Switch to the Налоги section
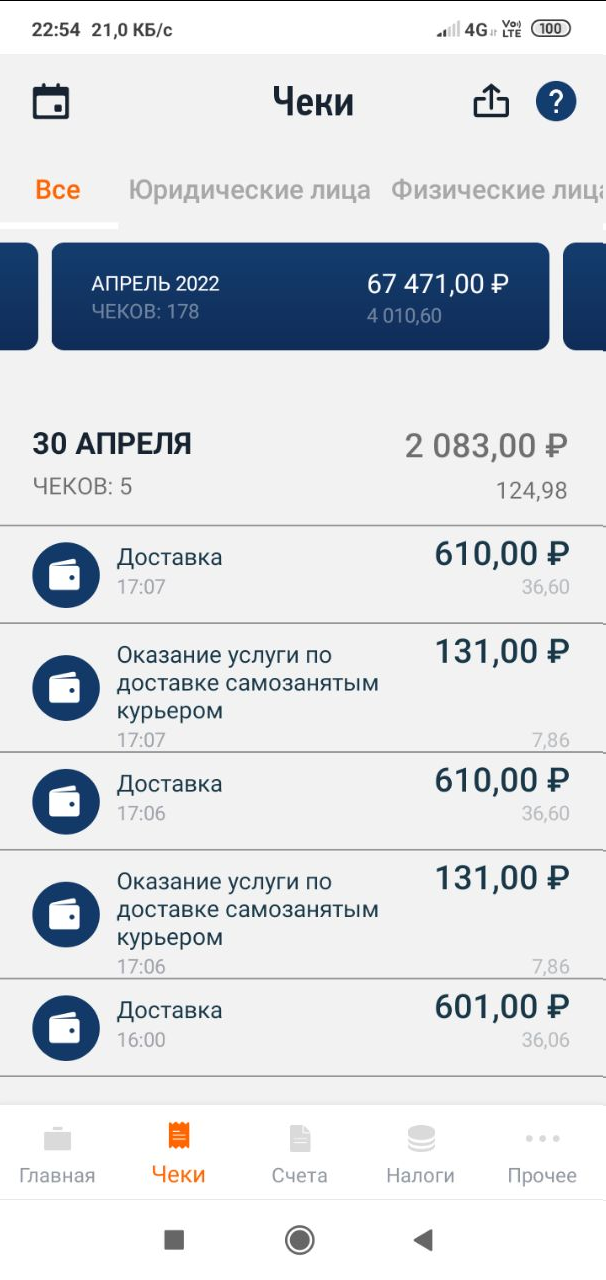The height and width of the screenshot is (1280, 606). 420,1154
